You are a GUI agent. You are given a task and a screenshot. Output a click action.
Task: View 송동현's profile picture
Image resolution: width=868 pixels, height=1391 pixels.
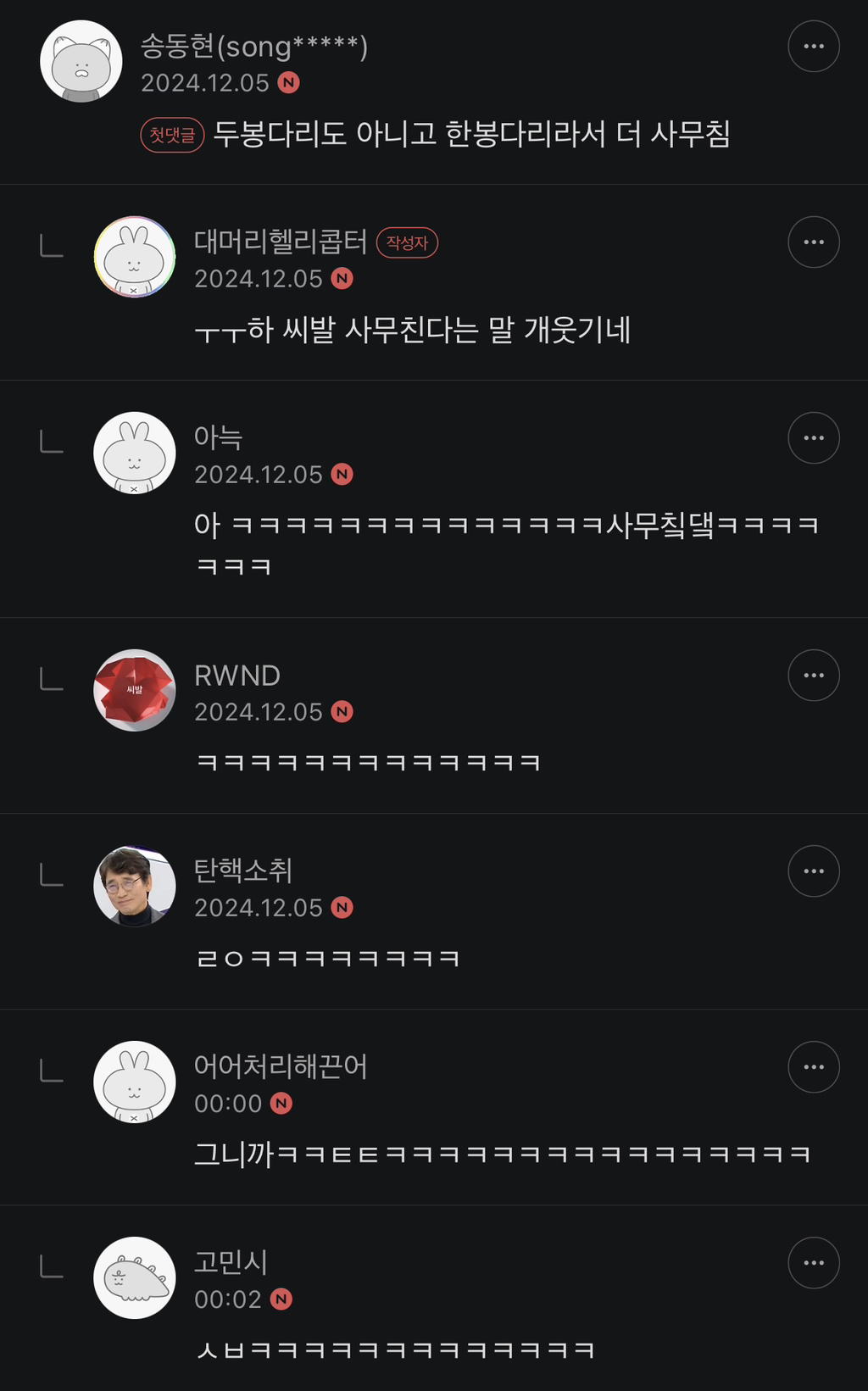81,62
